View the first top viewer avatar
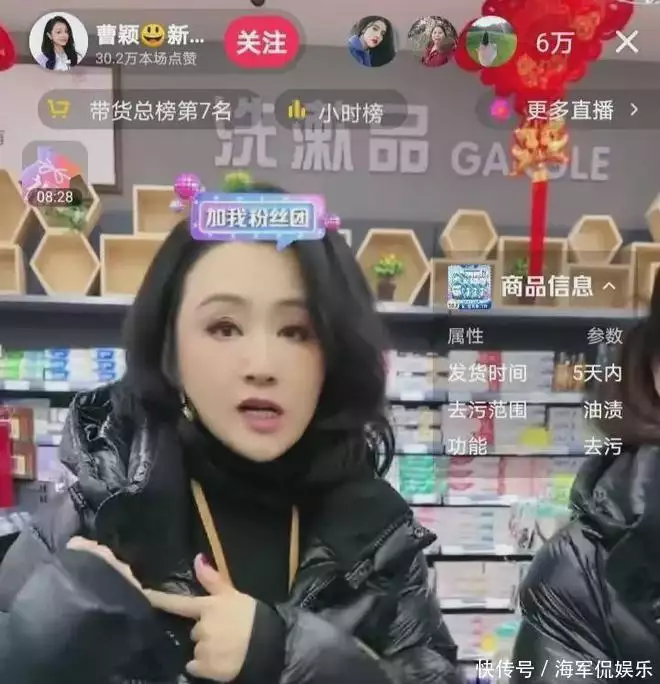The height and width of the screenshot is (684, 660). (371, 42)
